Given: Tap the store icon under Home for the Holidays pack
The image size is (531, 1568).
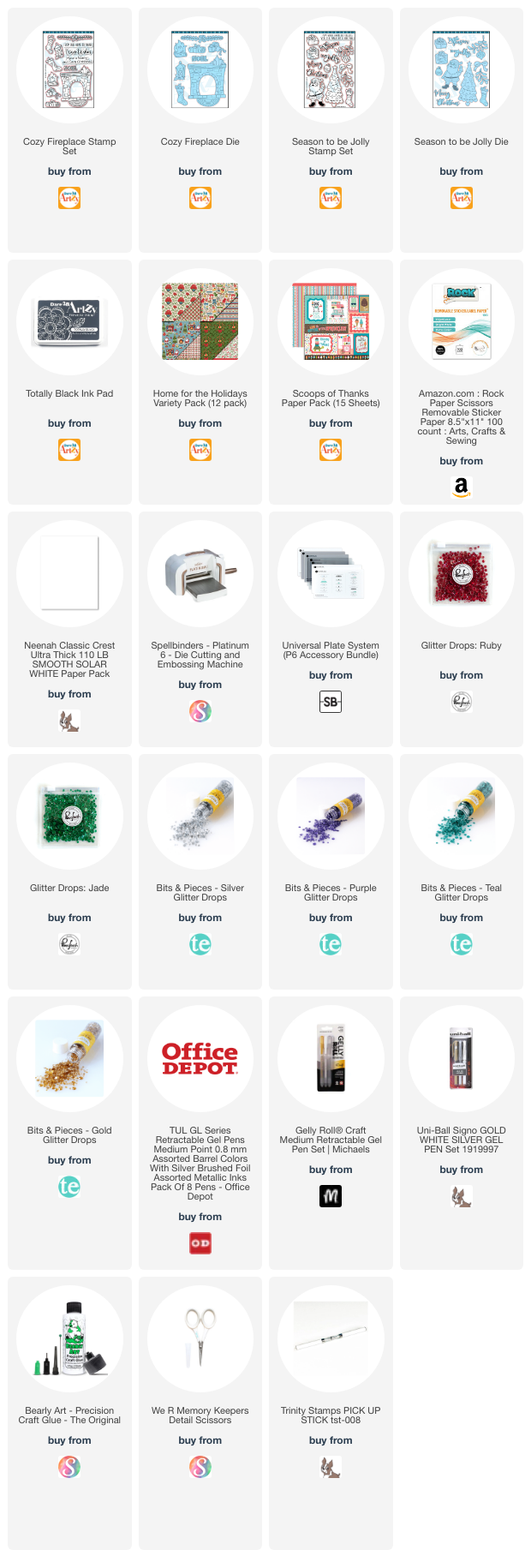Looking at the screenshot, I should point(200,450).
